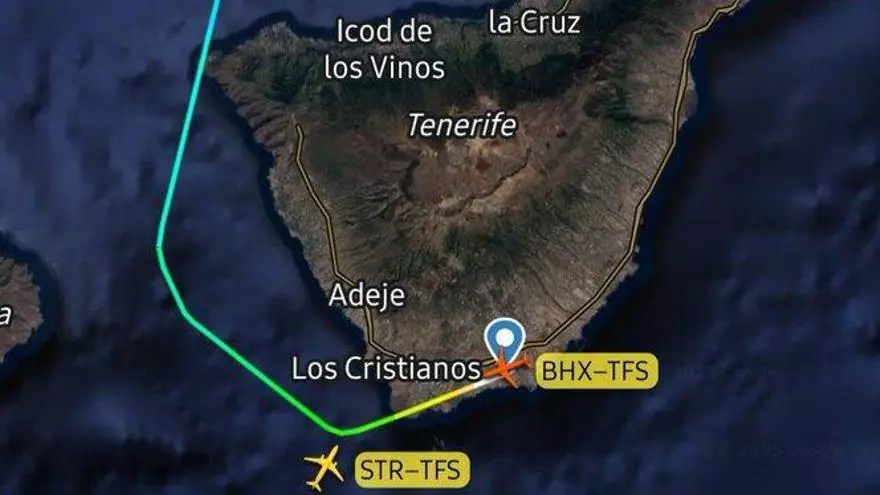Open the STR–TFS flight label
The width and height of the screenshot is (880, 495).
[412, 470]
